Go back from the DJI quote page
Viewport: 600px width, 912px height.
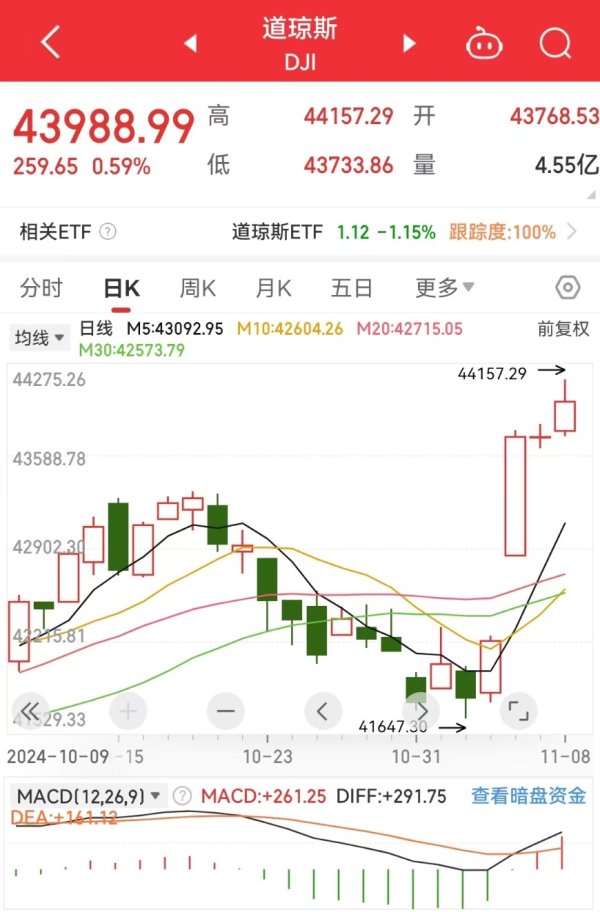pyautogui.click(x=51, y=42)
